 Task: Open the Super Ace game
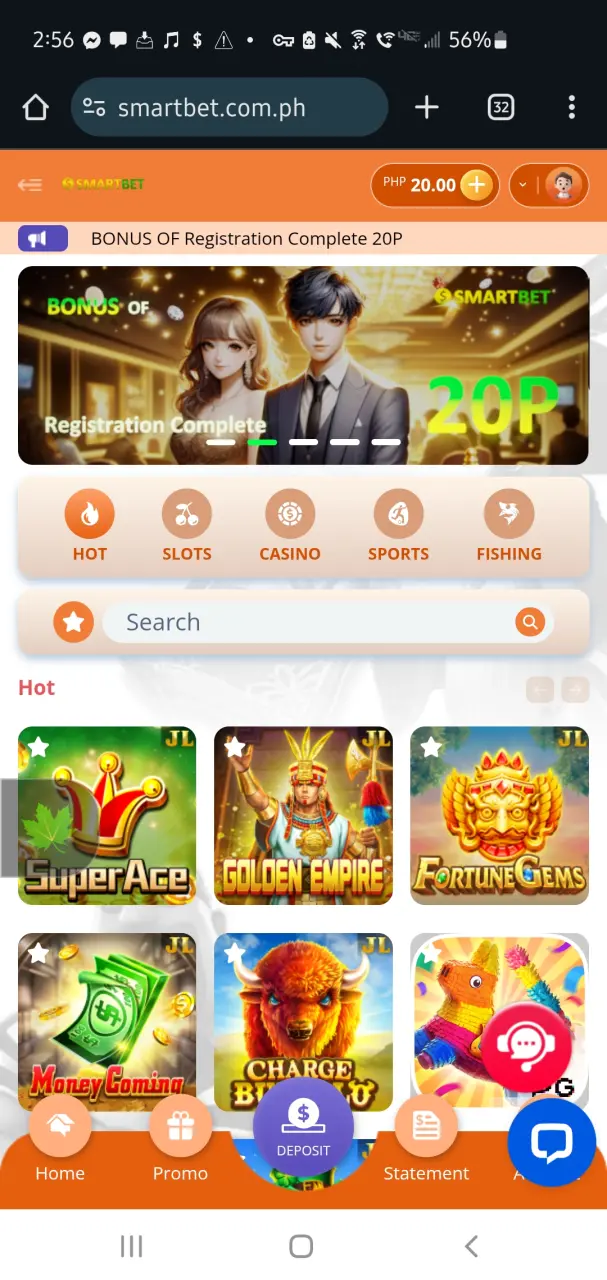107,815
